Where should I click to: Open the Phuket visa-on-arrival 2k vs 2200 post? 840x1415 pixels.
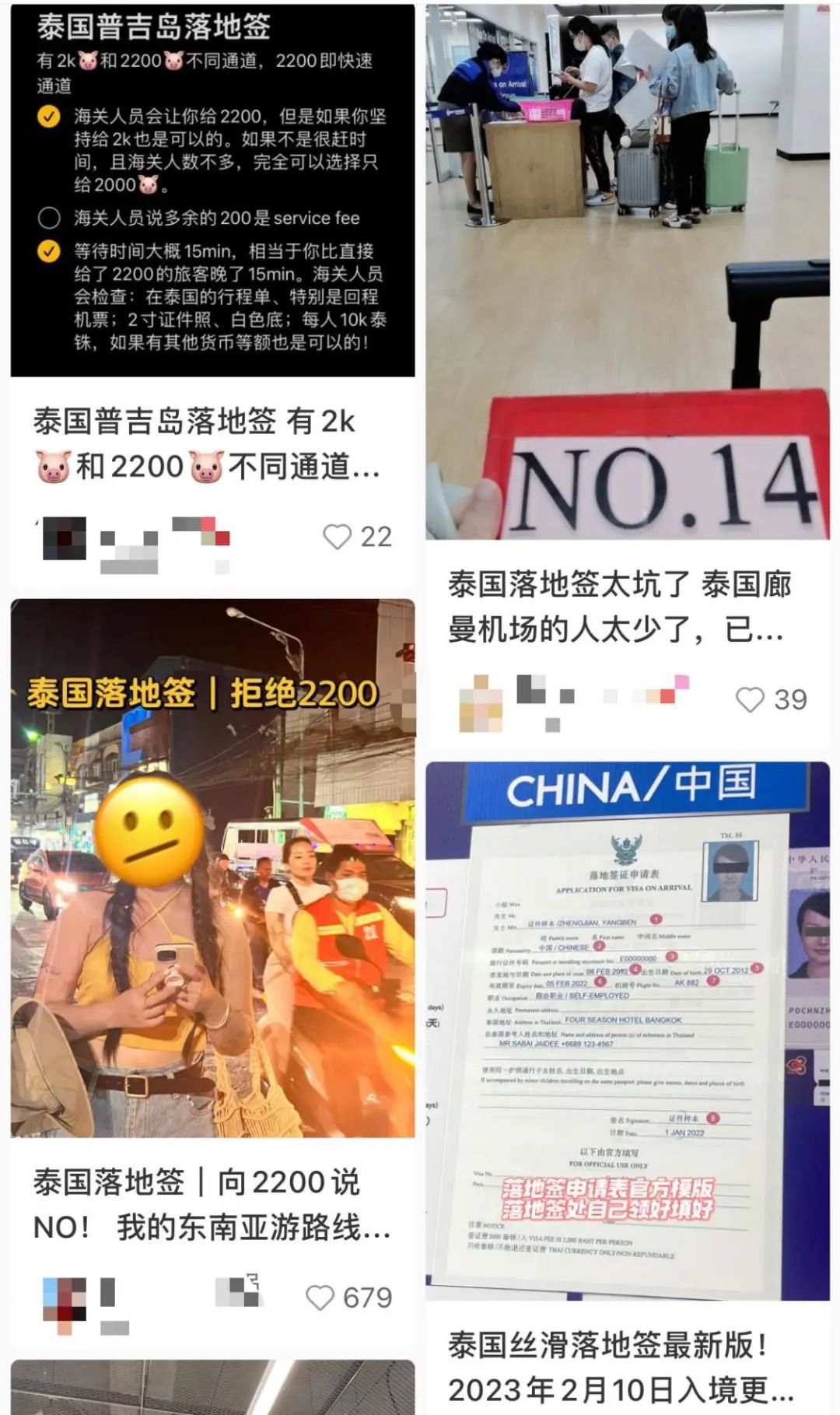click(212, 191)
